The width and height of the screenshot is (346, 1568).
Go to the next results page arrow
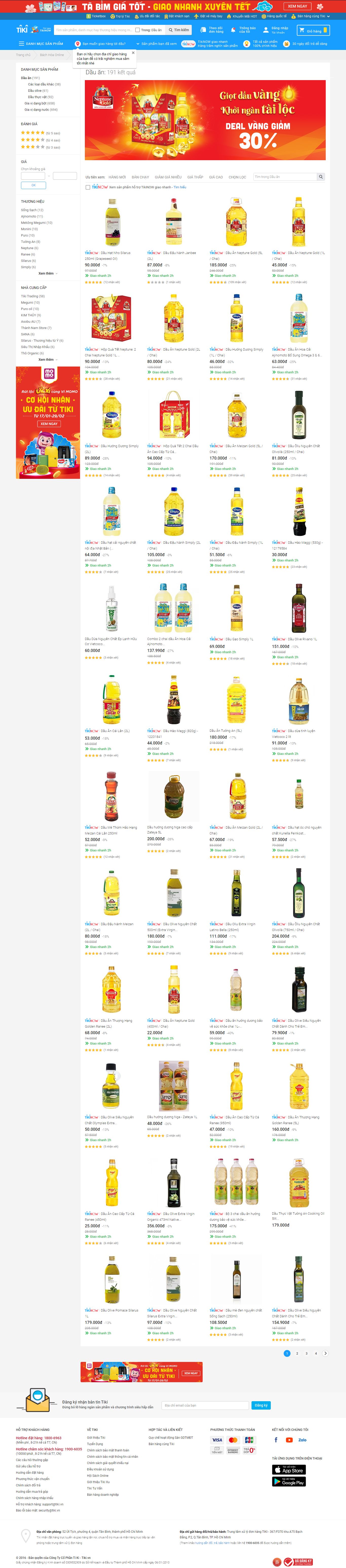325,1353
